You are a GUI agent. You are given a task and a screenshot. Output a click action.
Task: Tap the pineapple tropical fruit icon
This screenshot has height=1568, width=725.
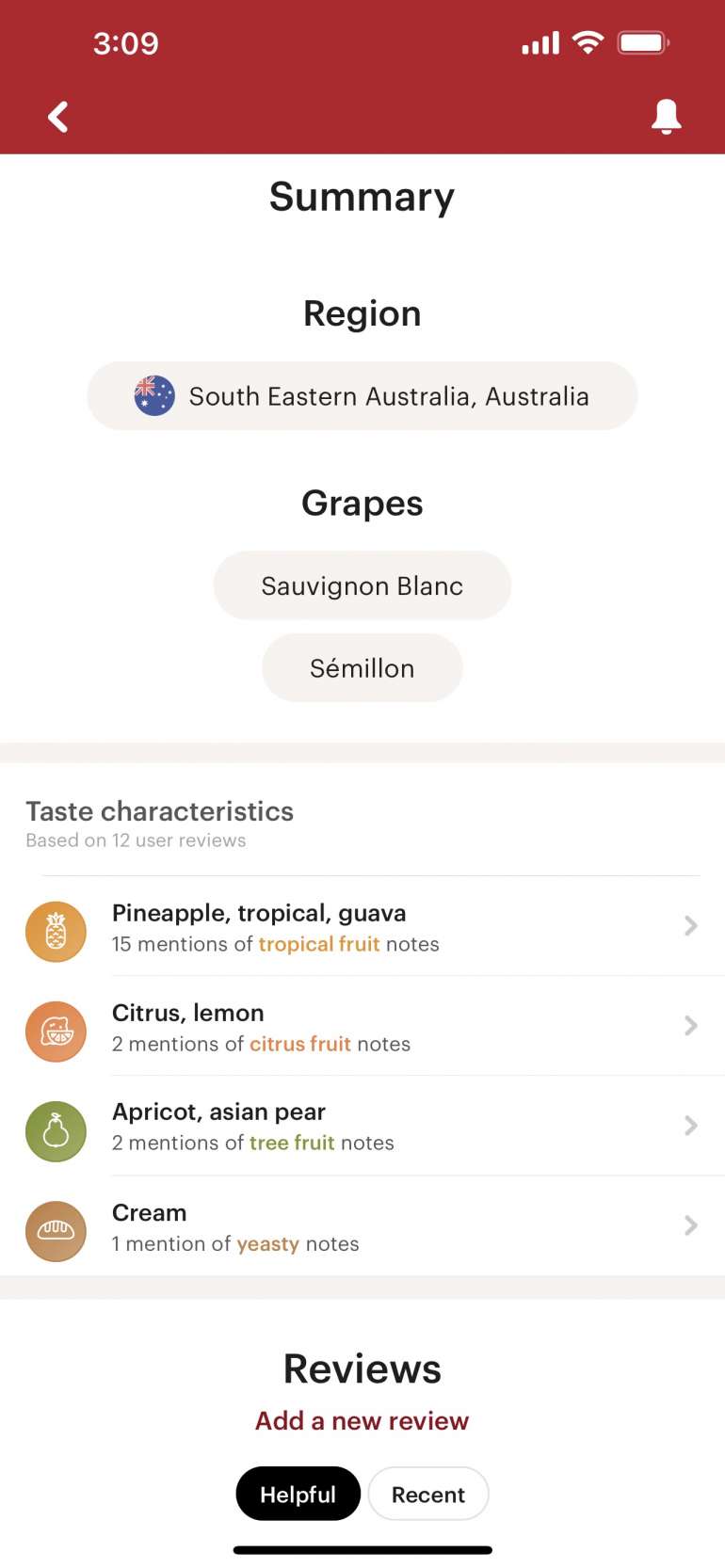pyautogui.click(x=56, y=930)
